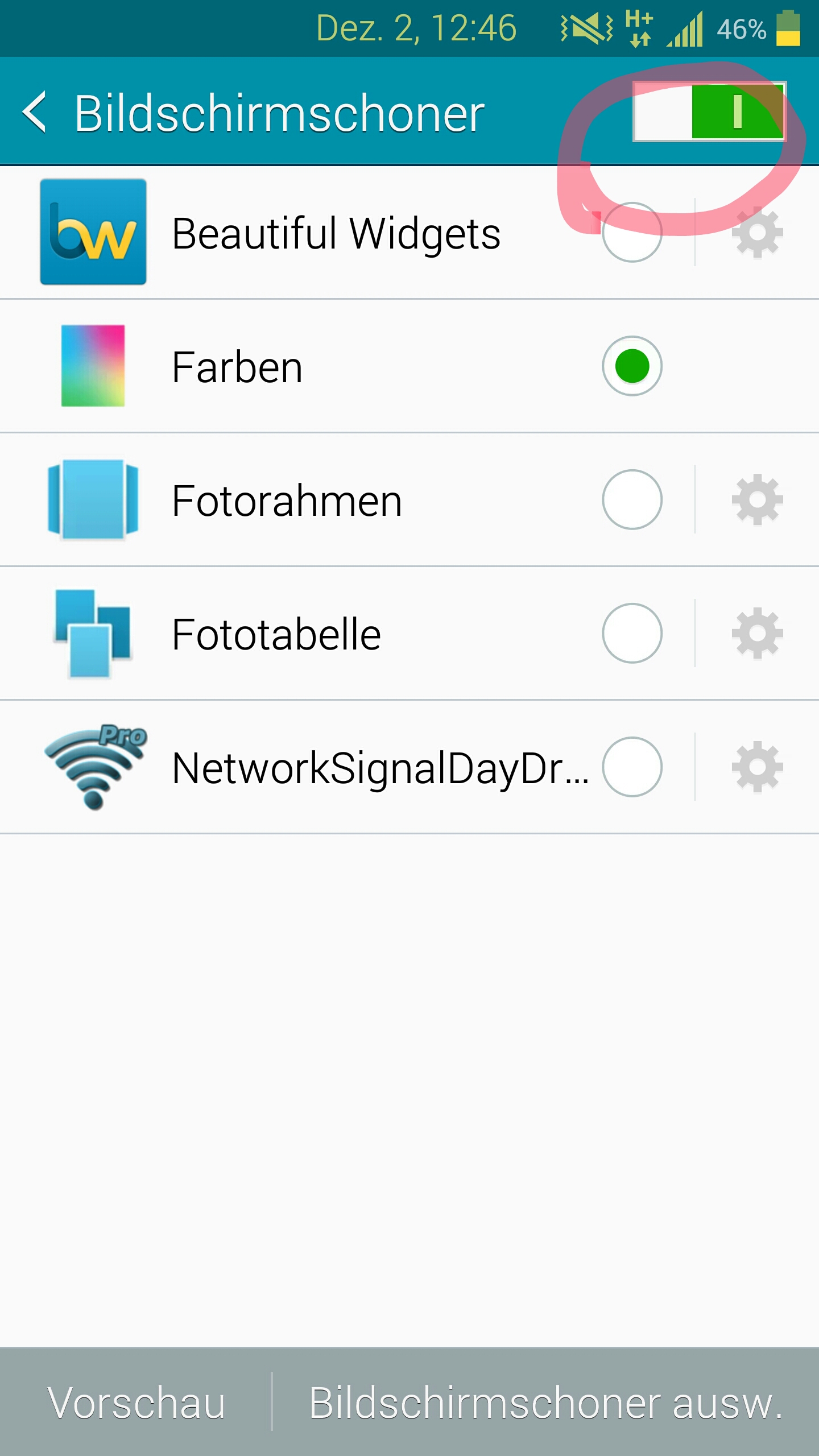Go back from the Bildschirmschoner screen
Screen dimensions: 819x1456
34,112
